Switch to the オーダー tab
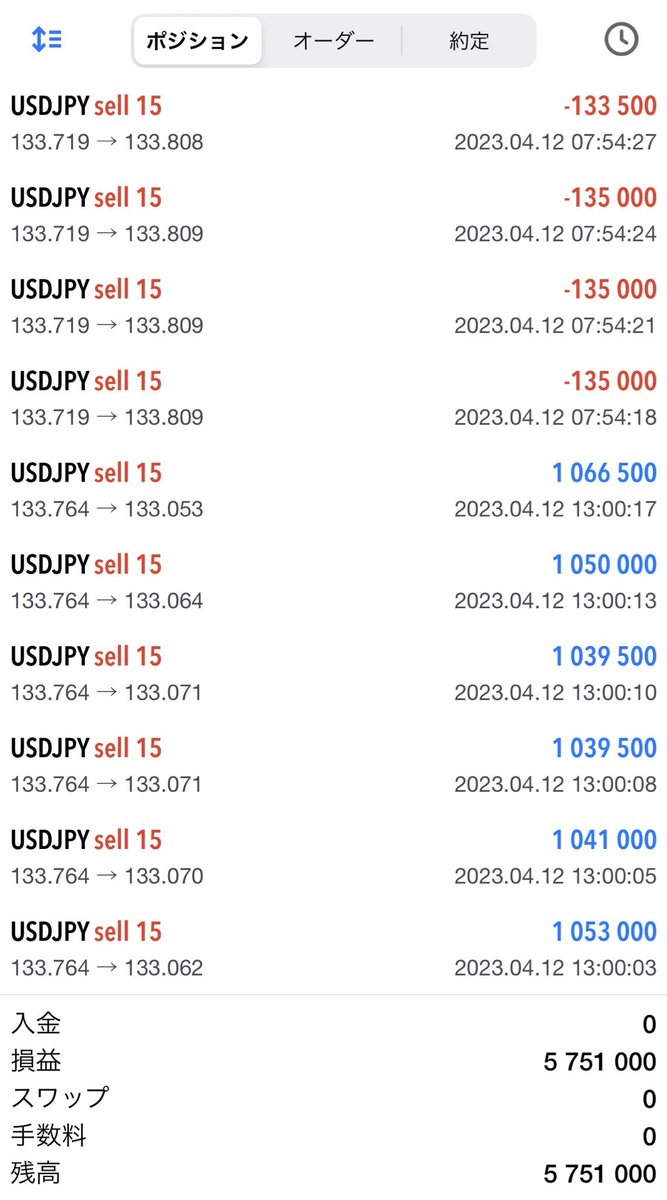This screenshot has width=667, height=1200. pos(333,41)
